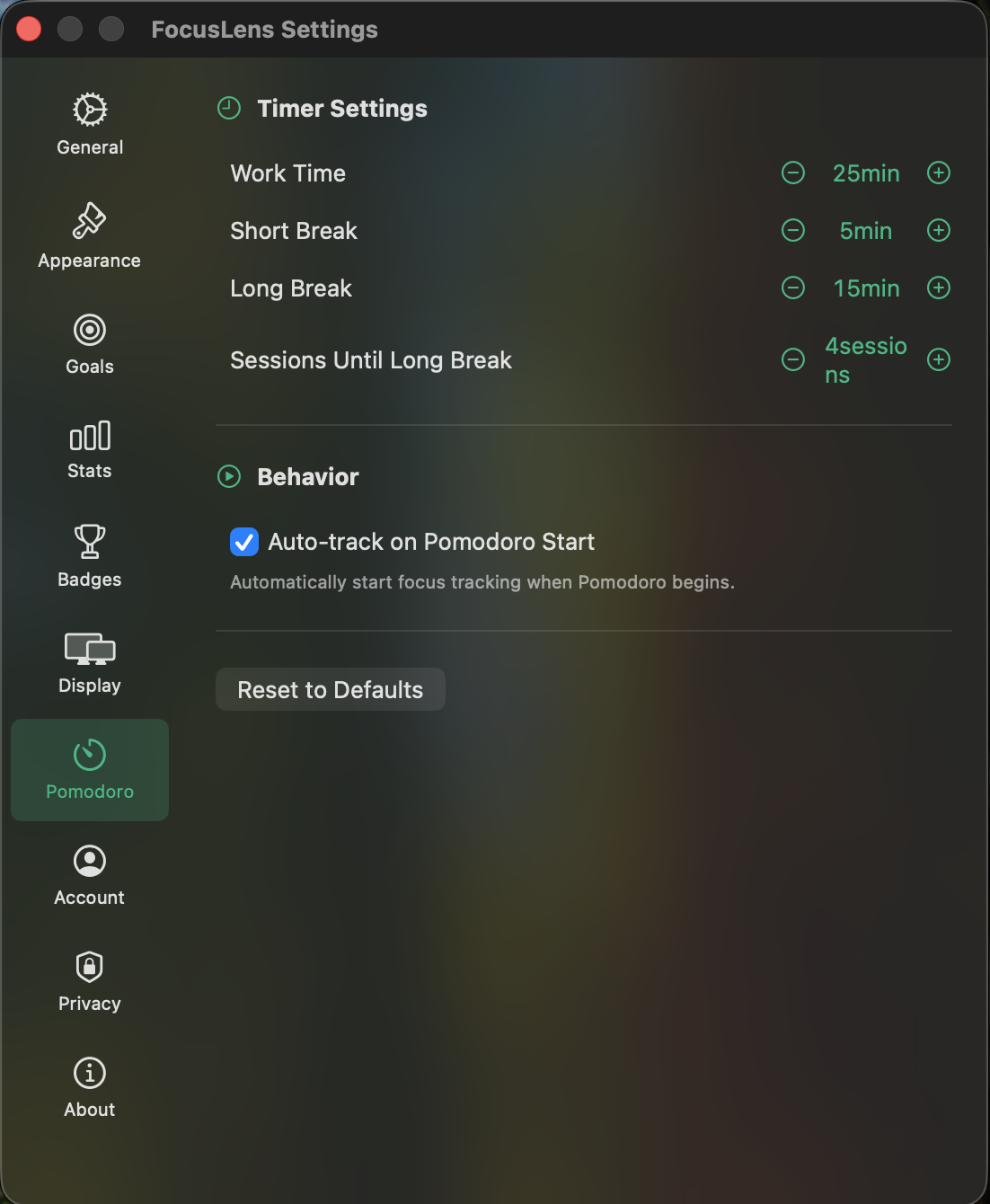Uncheck Auto-track on Pomodoro Start
The width and height of the screenshot is (990, 1204).
244,542
